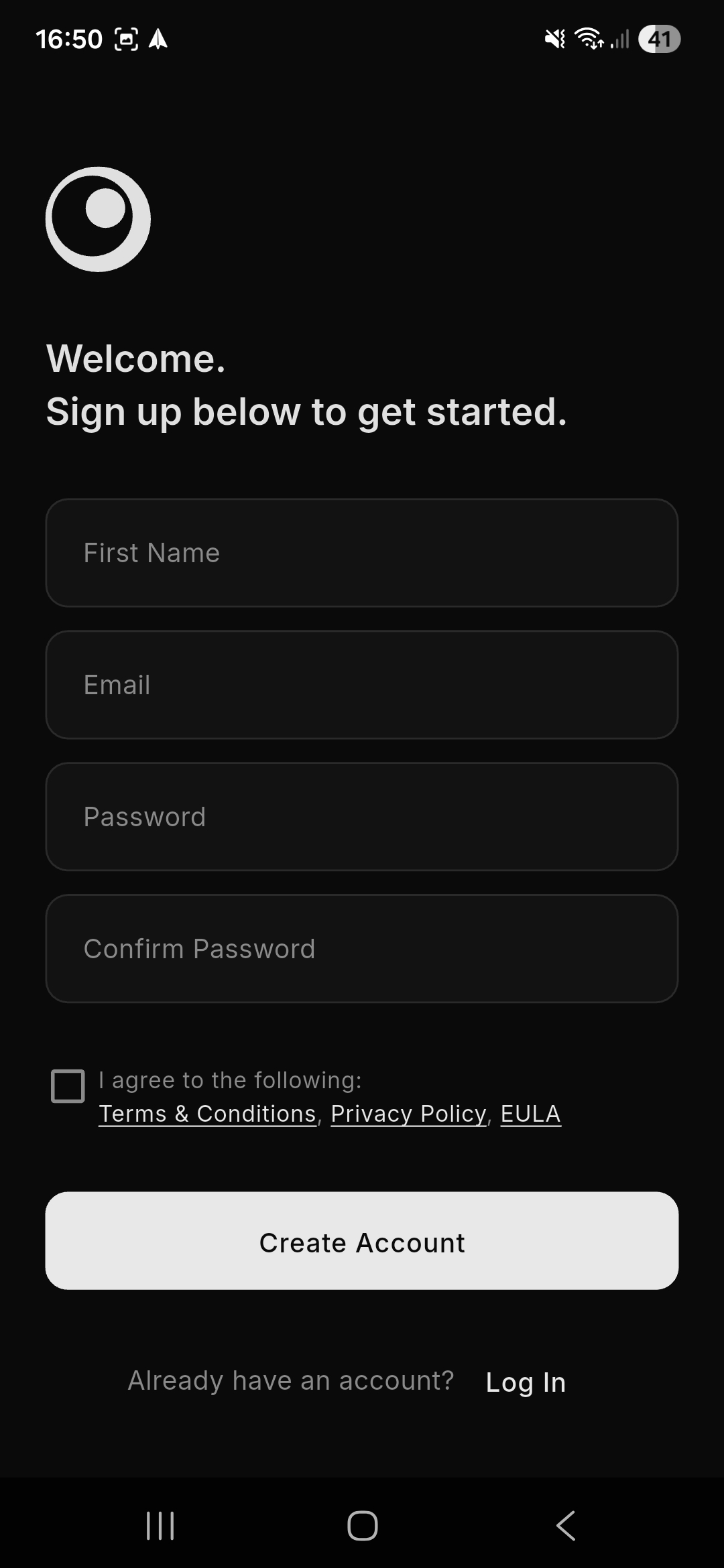
Task: Tap the First Name field
Action: pyautogui.click(x=362, y=553)
